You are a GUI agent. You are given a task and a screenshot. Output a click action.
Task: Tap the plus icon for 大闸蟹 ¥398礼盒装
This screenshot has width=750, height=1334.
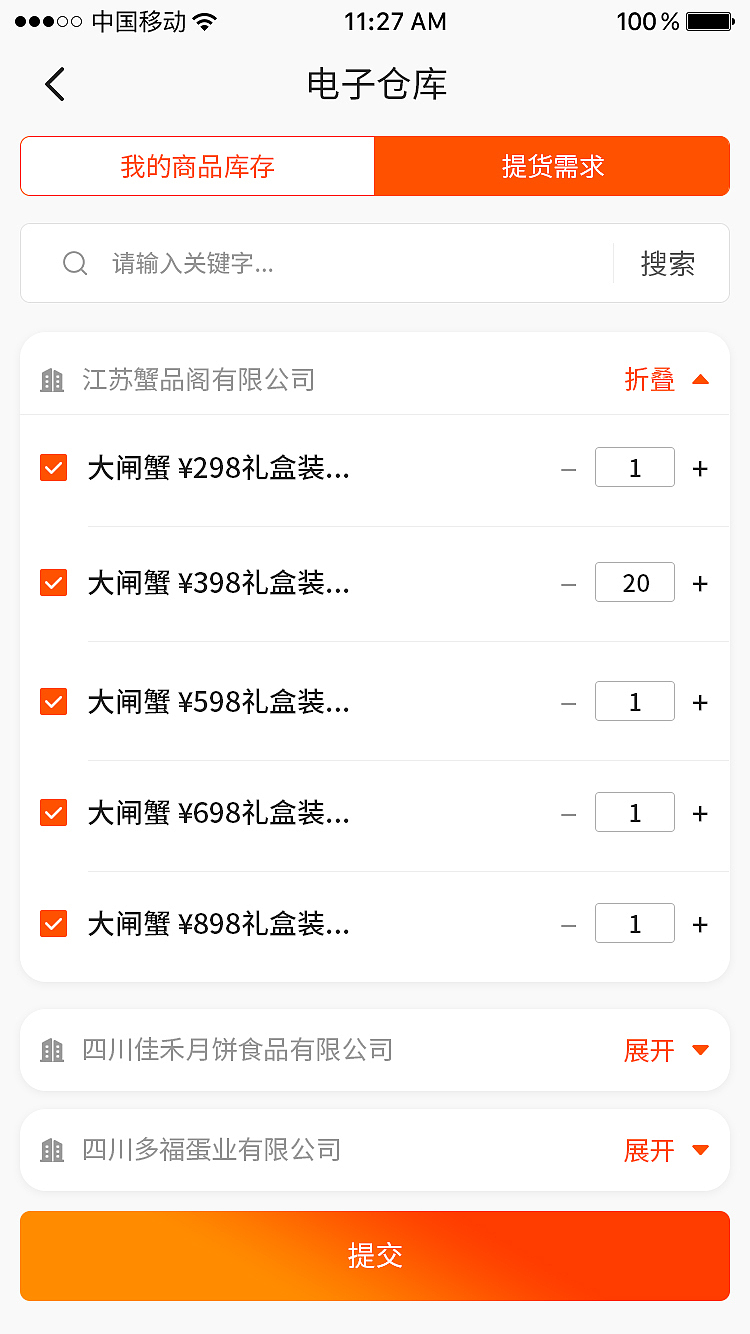[x=699, y=582]
